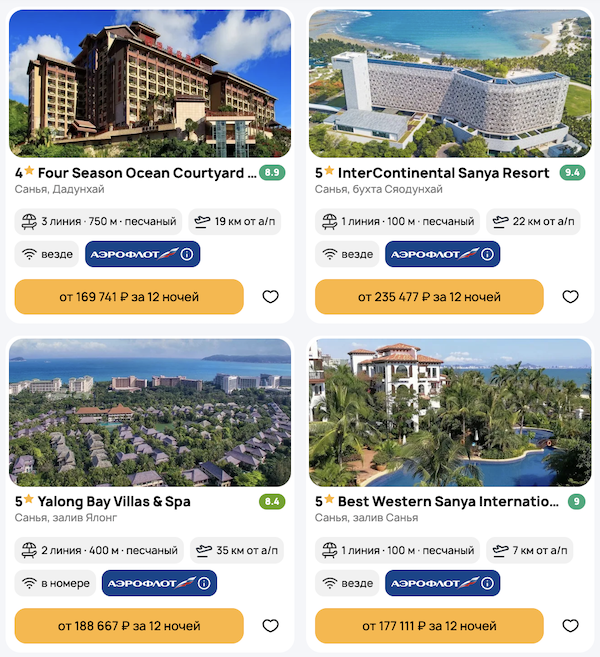
Task: Open the Best Western Sanya hotel card
Action: tap(436, 501)
